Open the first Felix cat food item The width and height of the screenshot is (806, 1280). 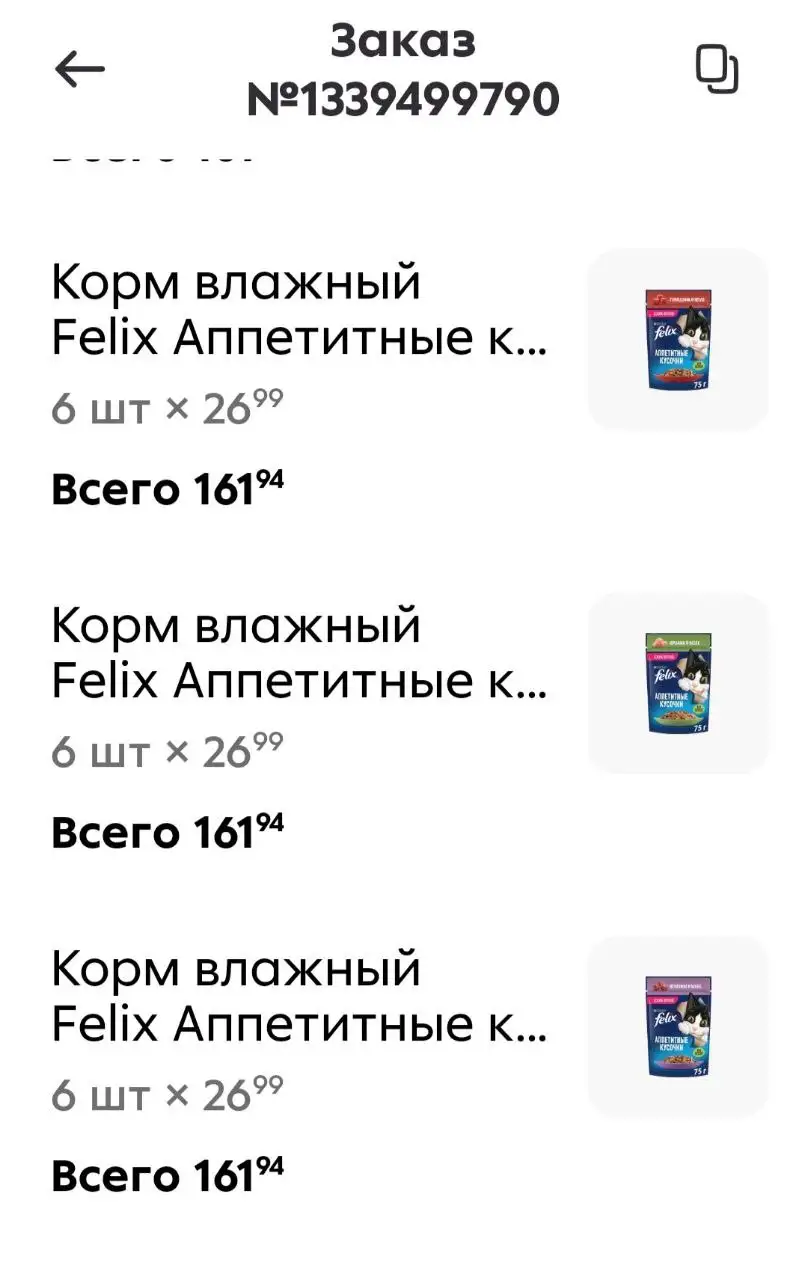pos(300,310)
